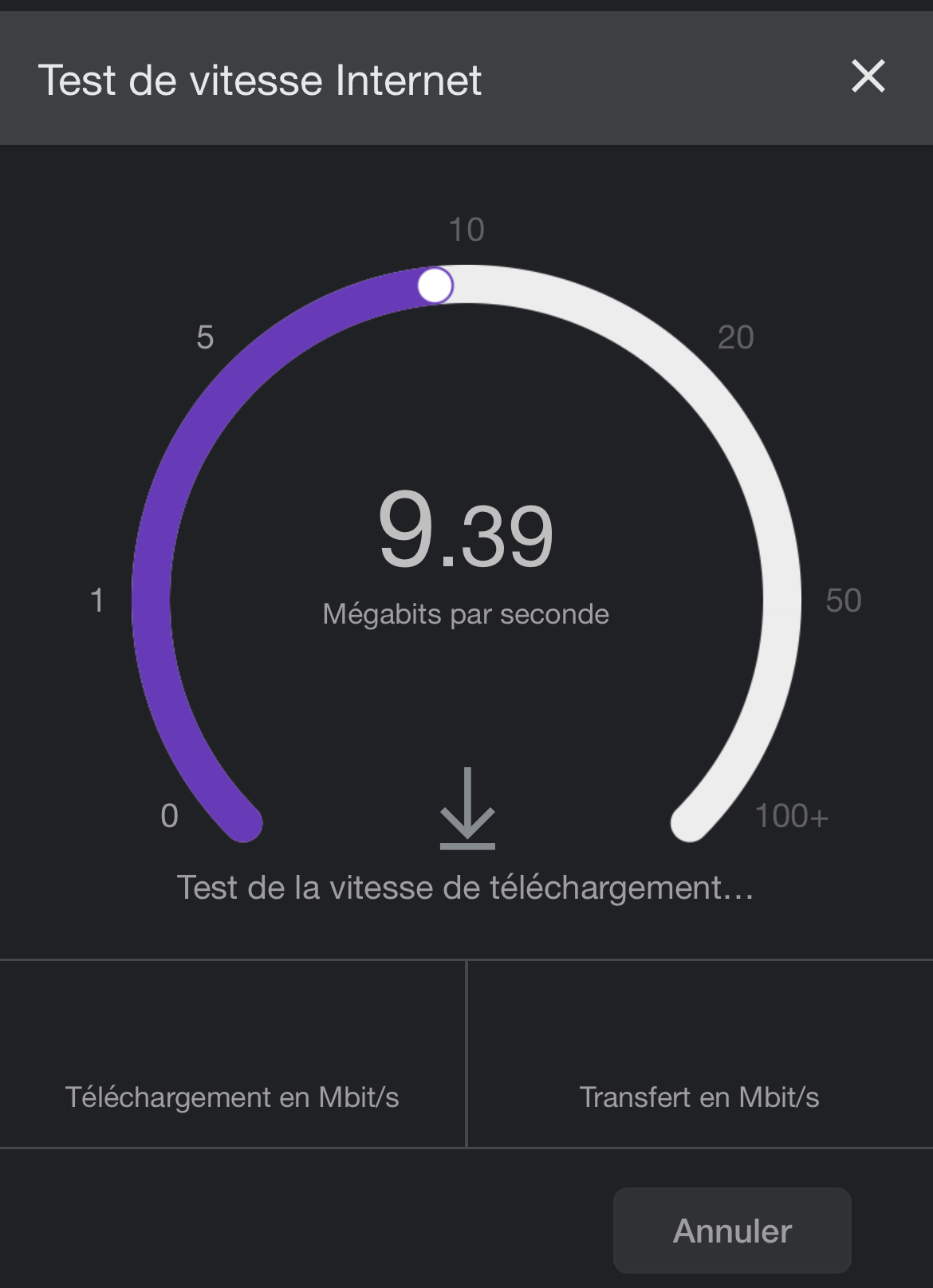Click the 'Test de vitesse Internet' title
The image size is (933, 1288).
pyautogui.click(x=262, y=80)
